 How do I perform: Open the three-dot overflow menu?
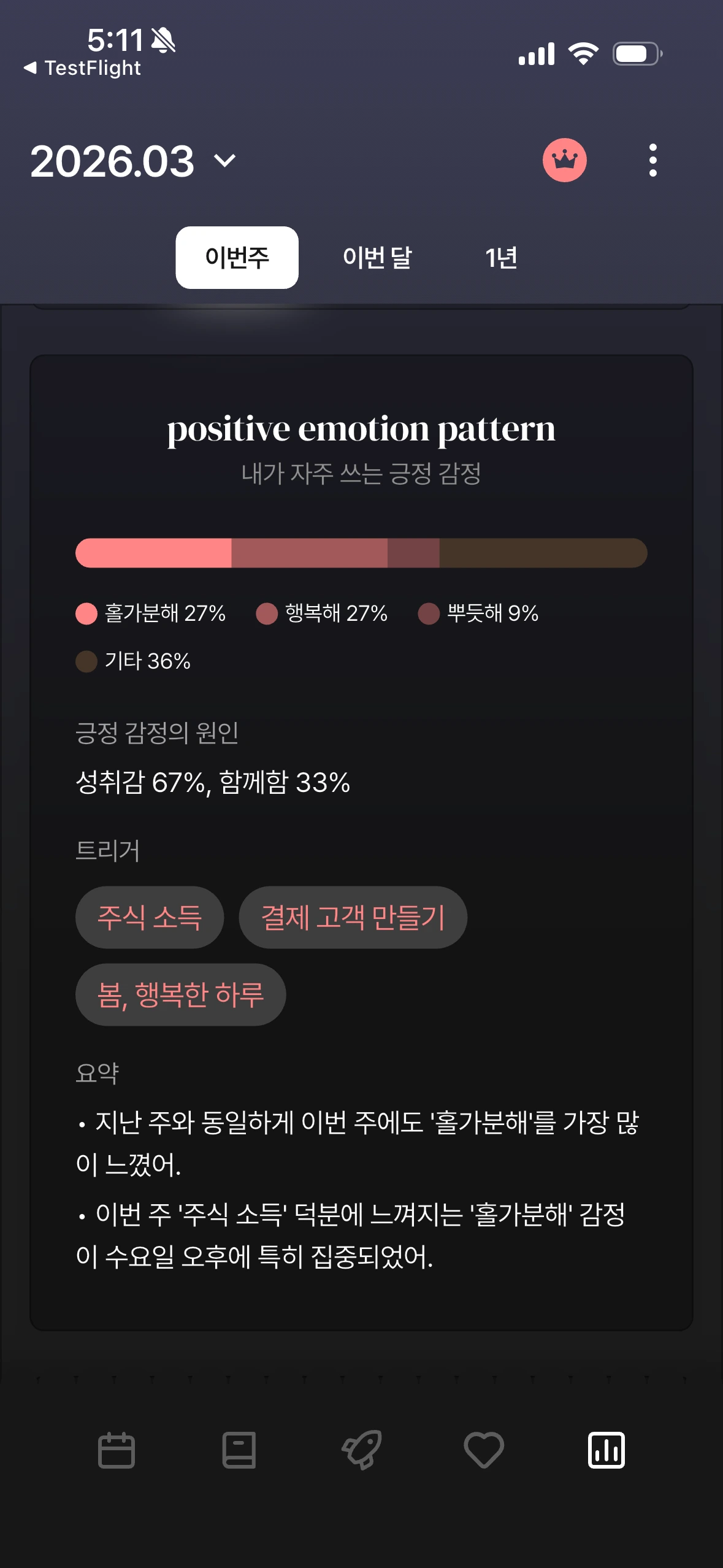pyautogui.click(x=652, y=161)
